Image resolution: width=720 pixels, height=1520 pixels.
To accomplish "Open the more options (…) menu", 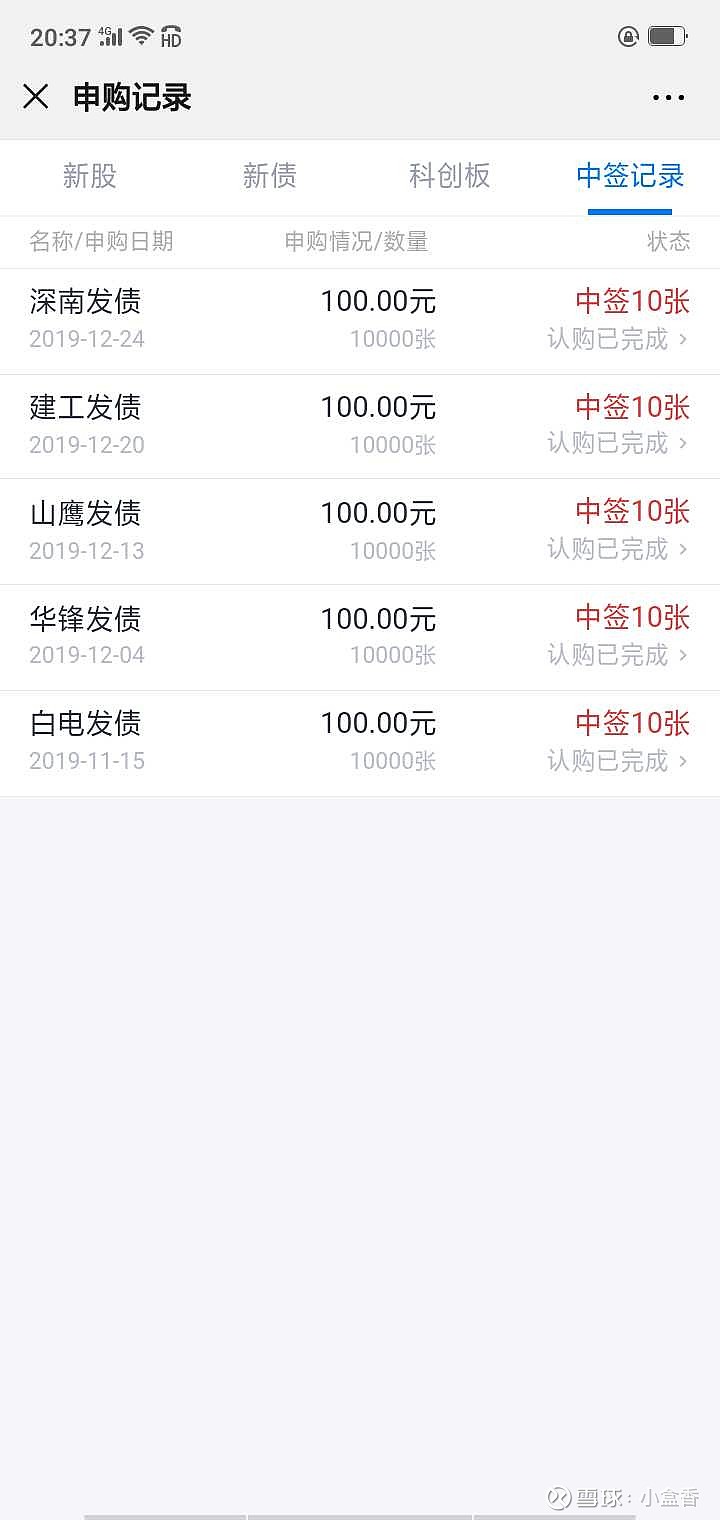I will pyautogui.click(x=666, y=97).
